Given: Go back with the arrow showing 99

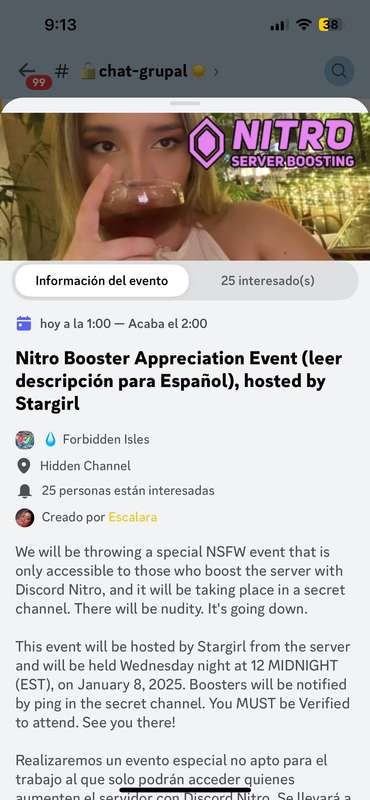Looking at the screenshot, I should click(32, 73).
